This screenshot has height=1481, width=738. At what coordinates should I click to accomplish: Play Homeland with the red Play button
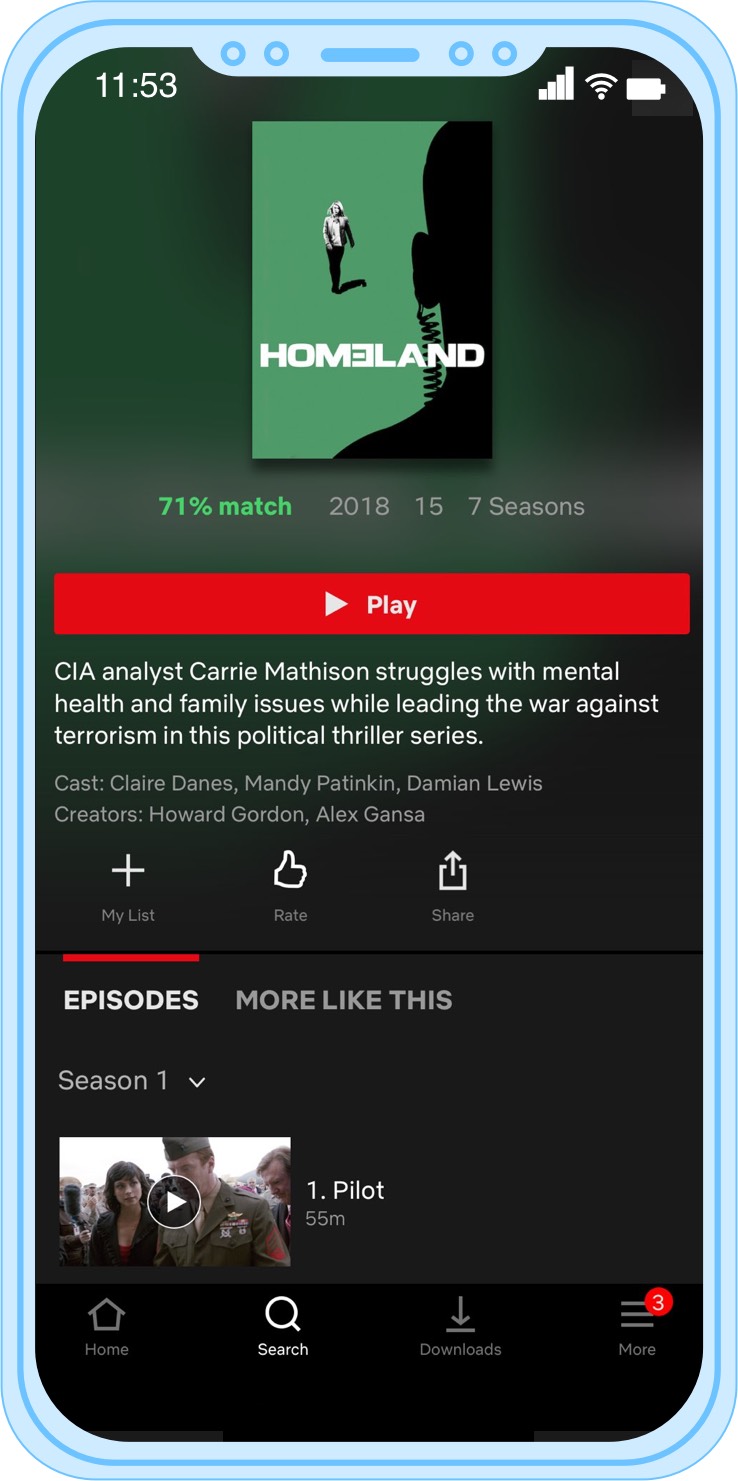(371, 604)
